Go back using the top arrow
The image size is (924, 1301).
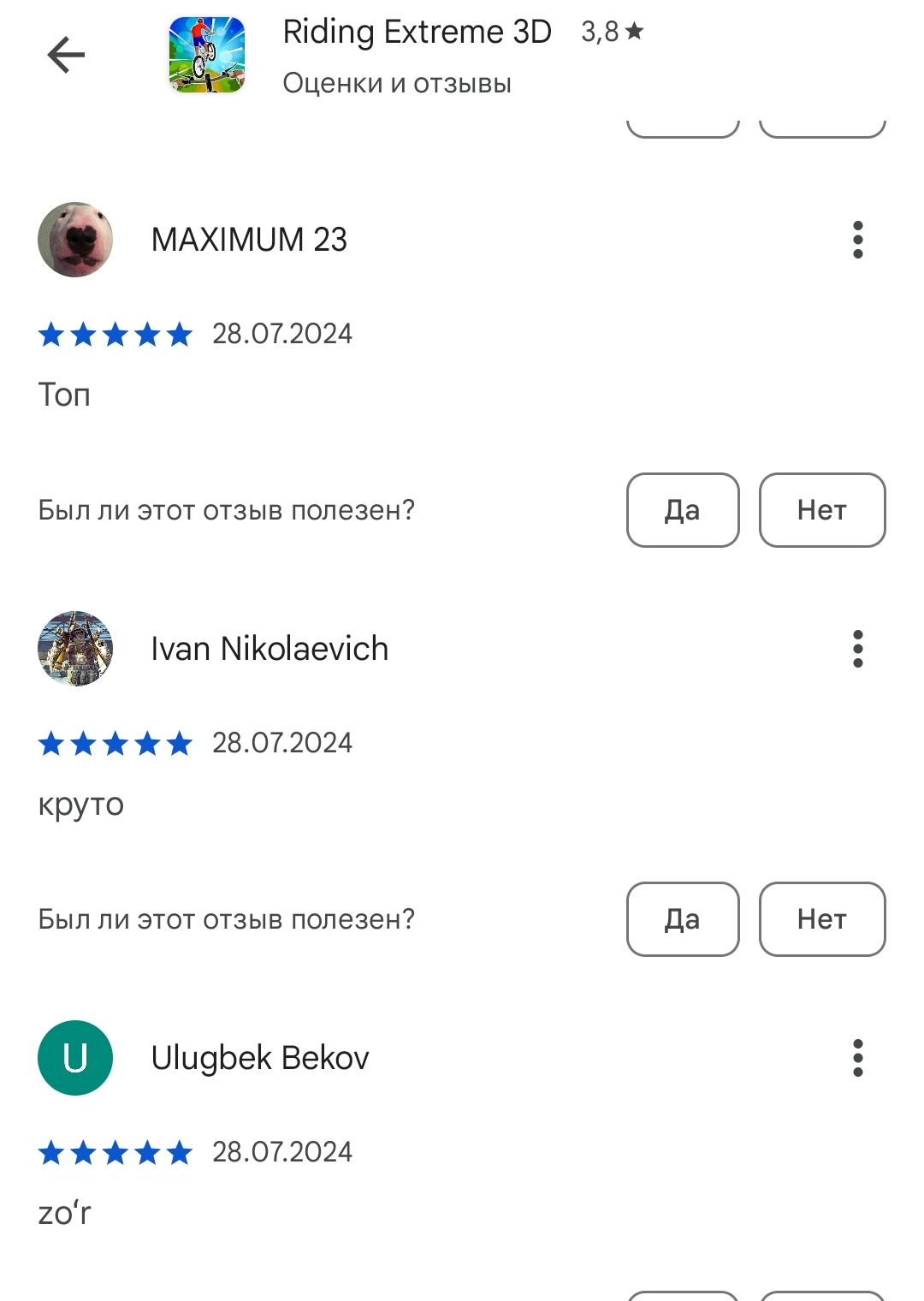[x=66, y=56]
